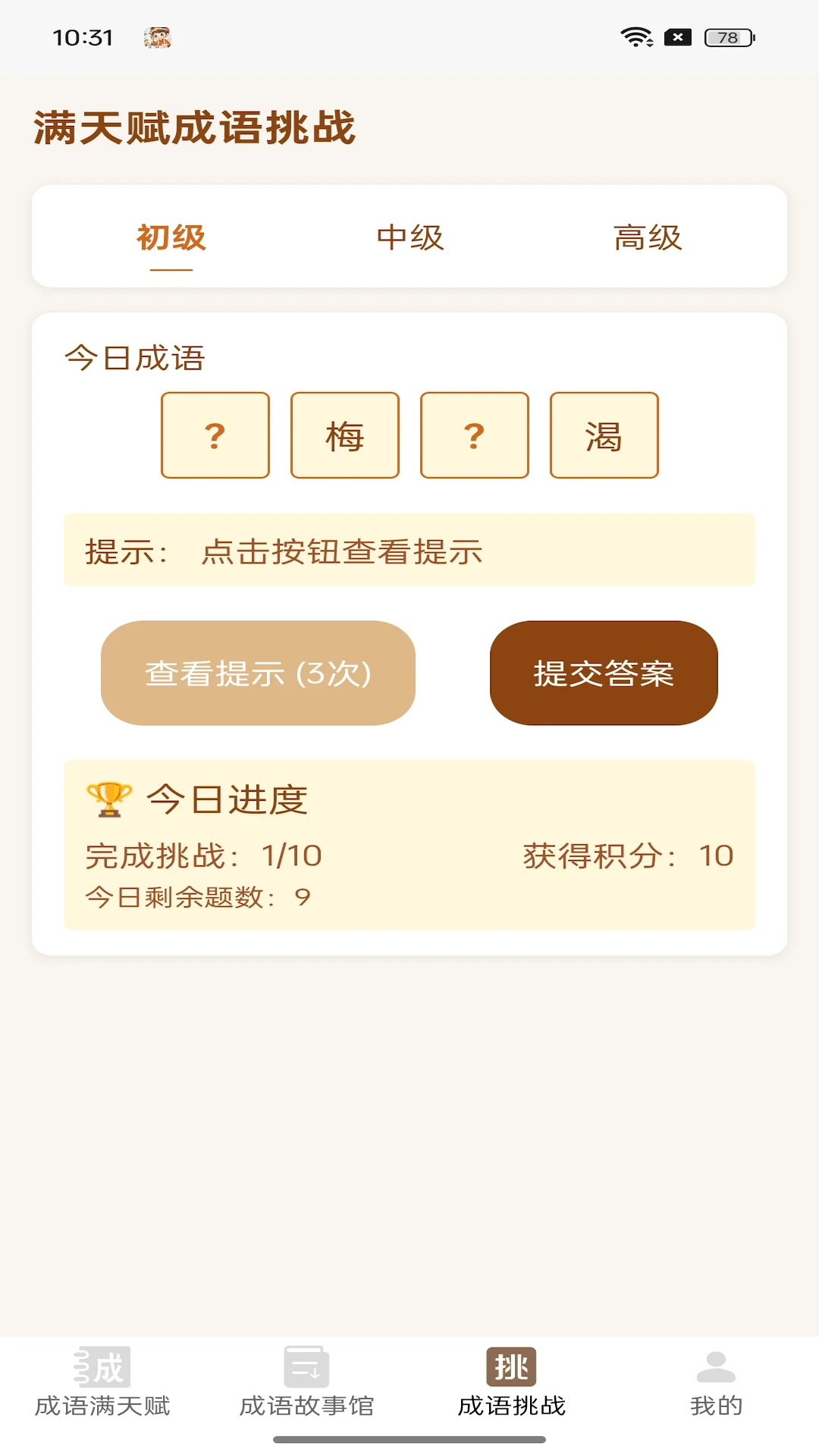Tap the 梅 character tile

[344, 435]
